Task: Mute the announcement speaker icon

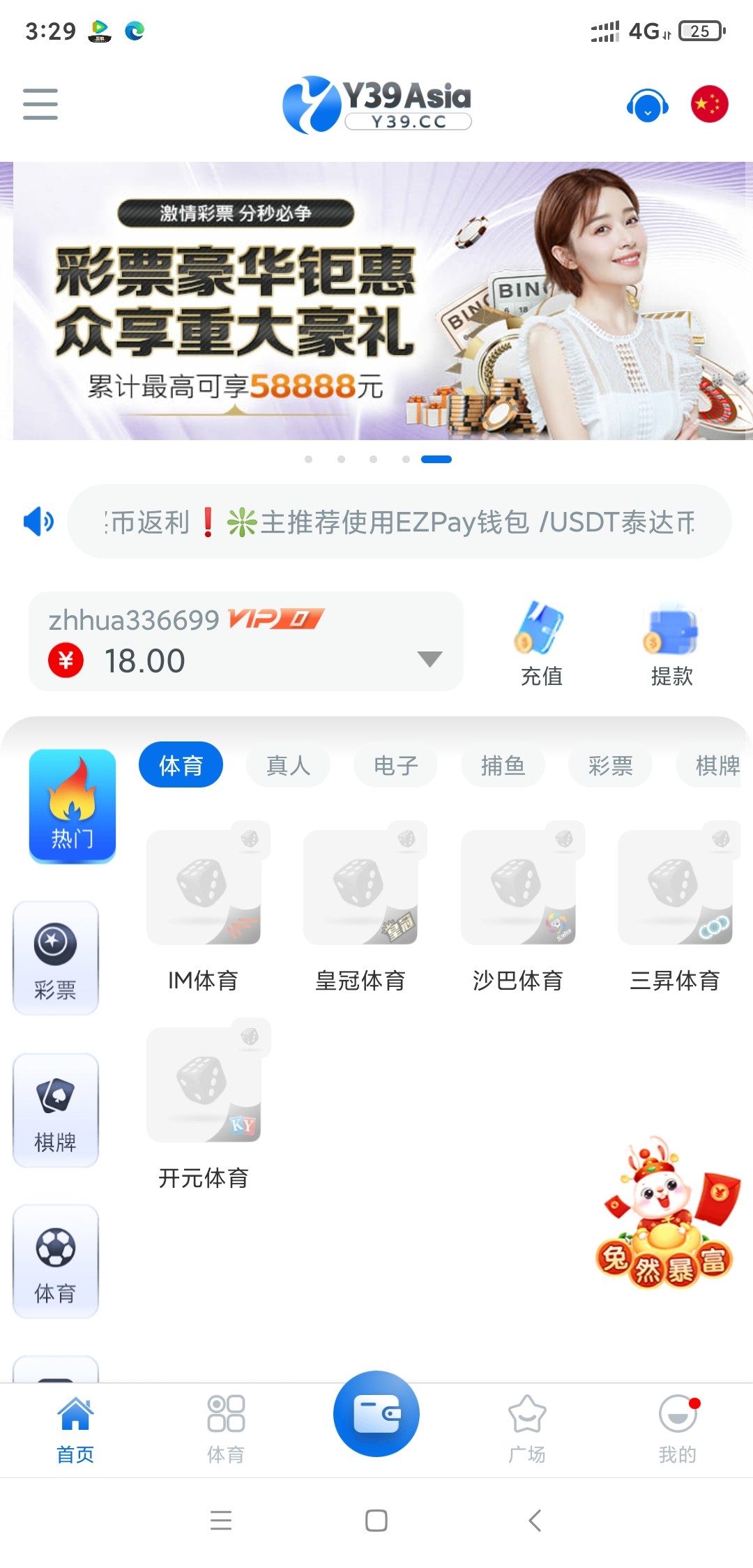Action: click(x=38, y=521)
